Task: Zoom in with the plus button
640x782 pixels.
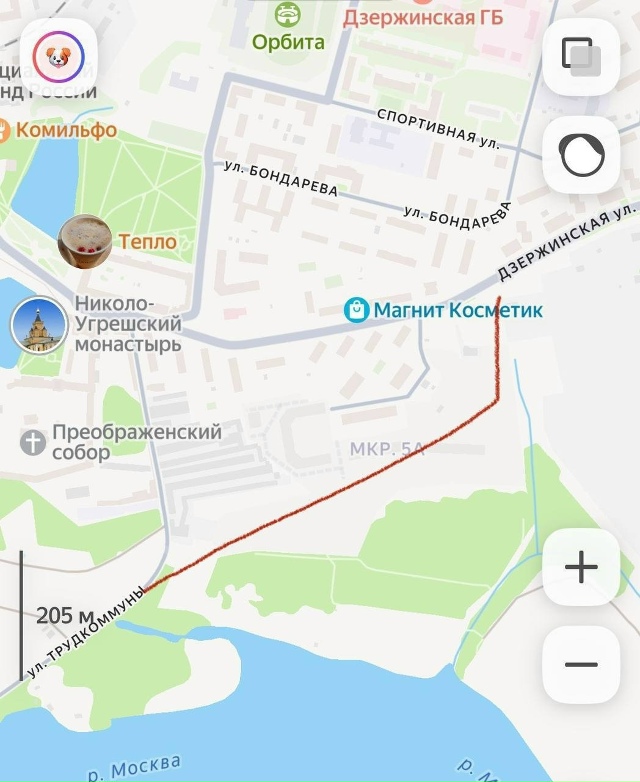Action: tap(581, 567)
